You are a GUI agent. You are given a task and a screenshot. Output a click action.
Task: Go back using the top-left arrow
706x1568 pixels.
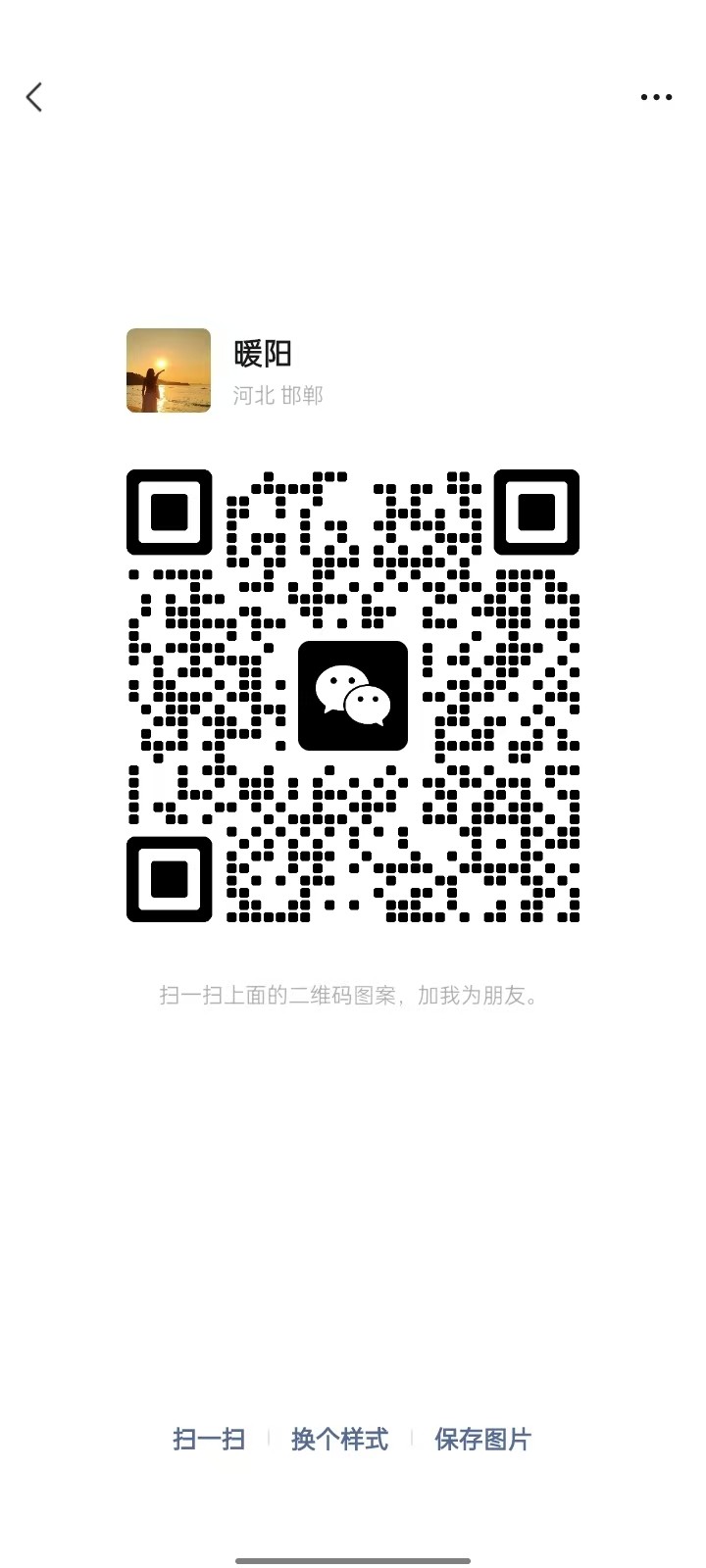tap(34, 97)
